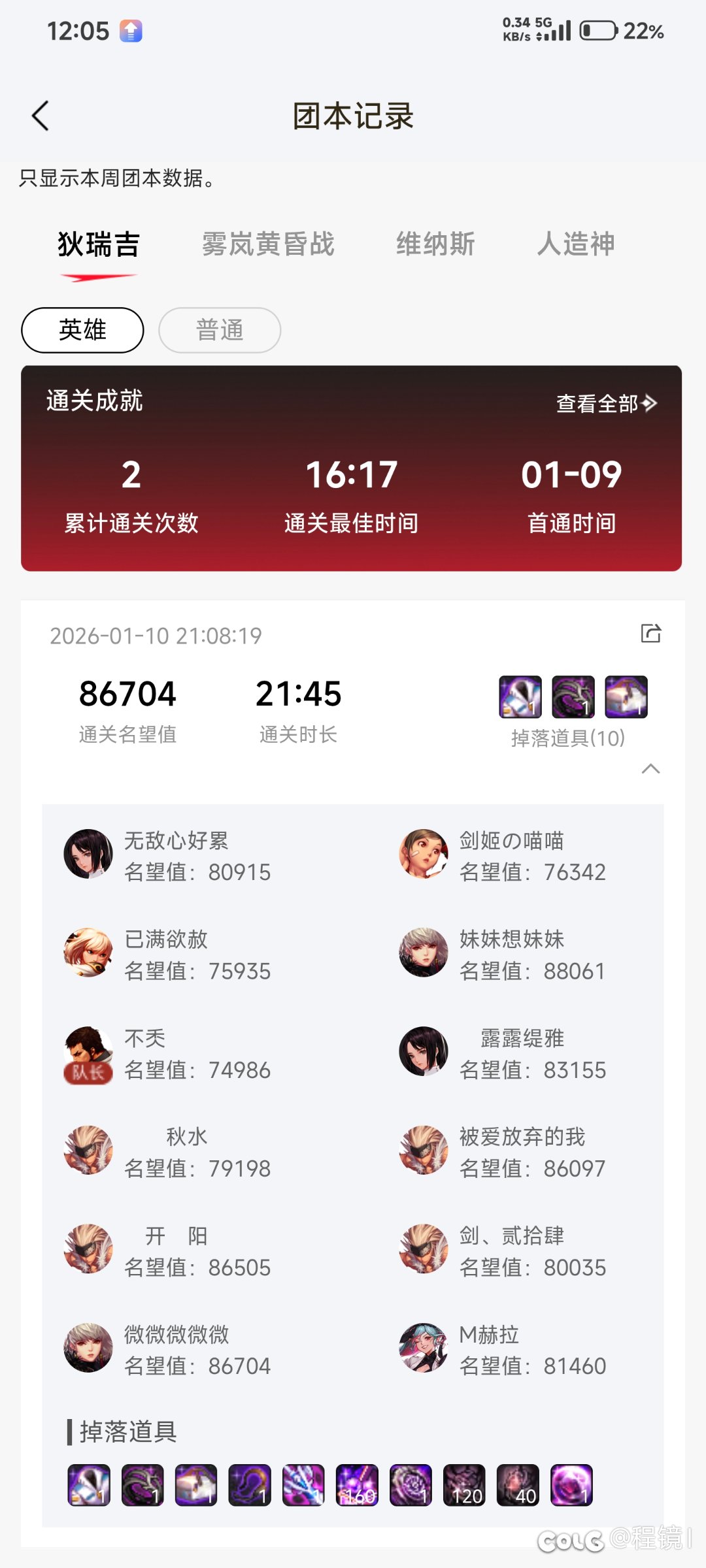The height and width of the screenshot is (1568, 706).
Task: Open the 人造神 tab
Action: point(576,244)
